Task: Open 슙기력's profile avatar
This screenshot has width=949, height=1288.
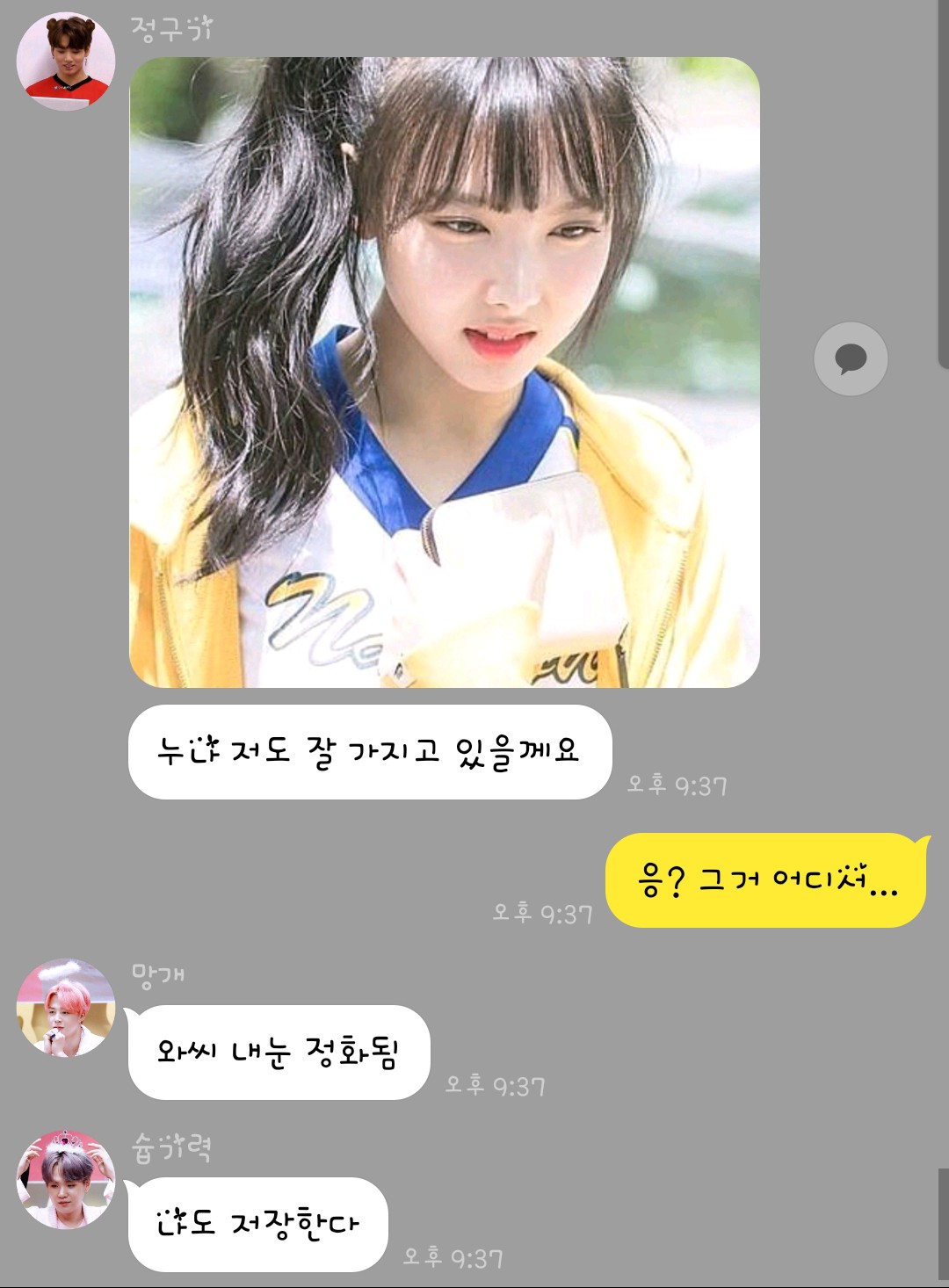Action: coord(66,1180)
